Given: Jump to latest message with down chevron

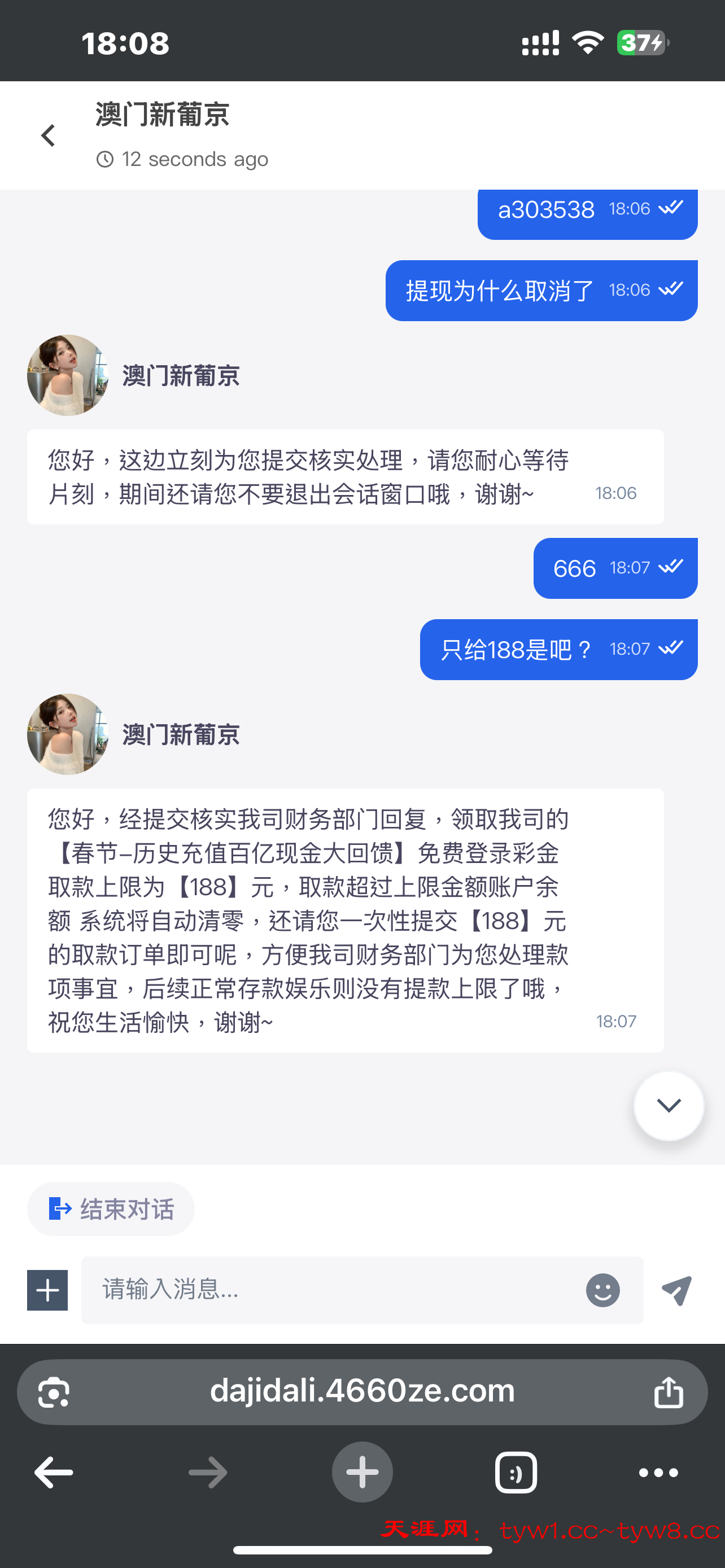Looking at the screenshot, I should click(x=669, y=1105).
